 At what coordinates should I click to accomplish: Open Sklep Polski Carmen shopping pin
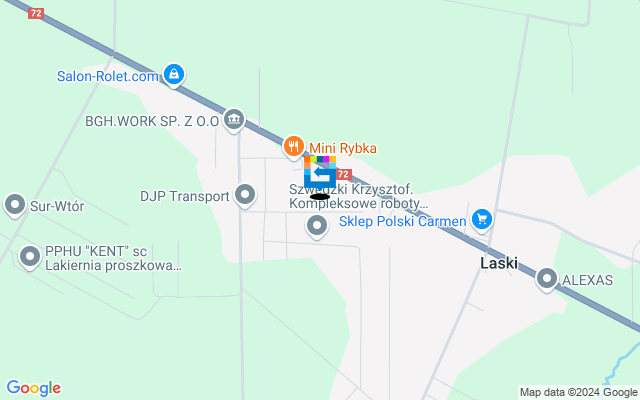483,219
